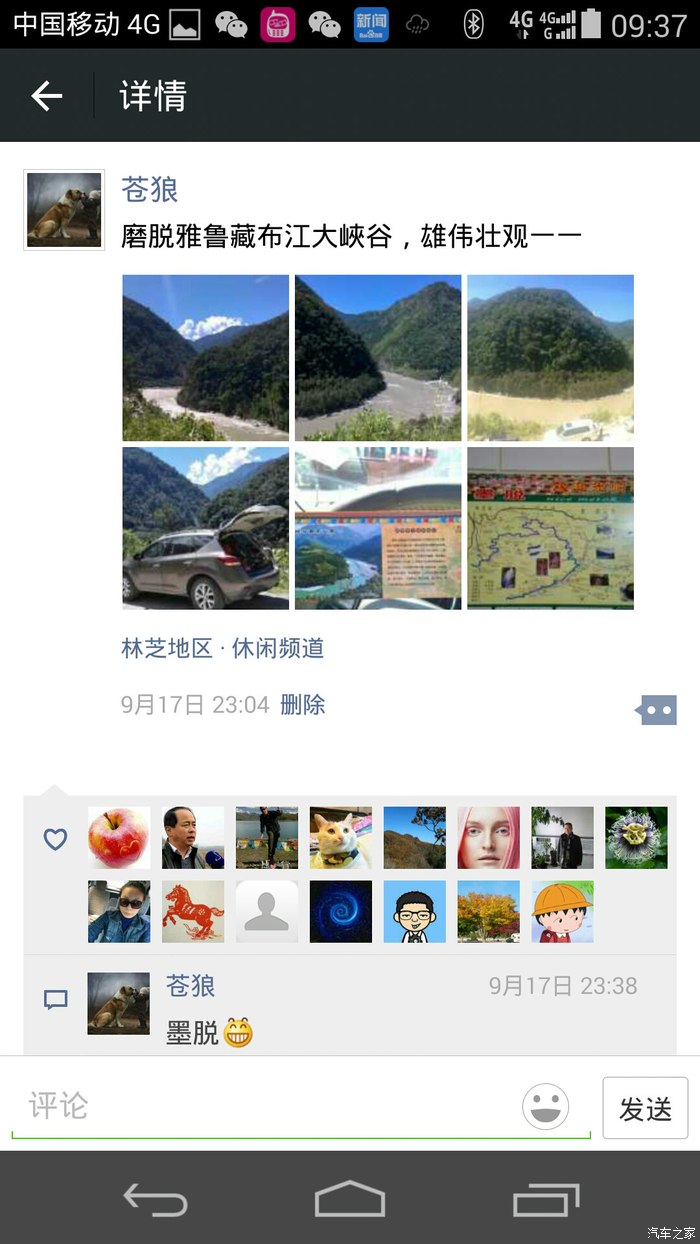Send the comment with 发送

tap(645, 1108)
